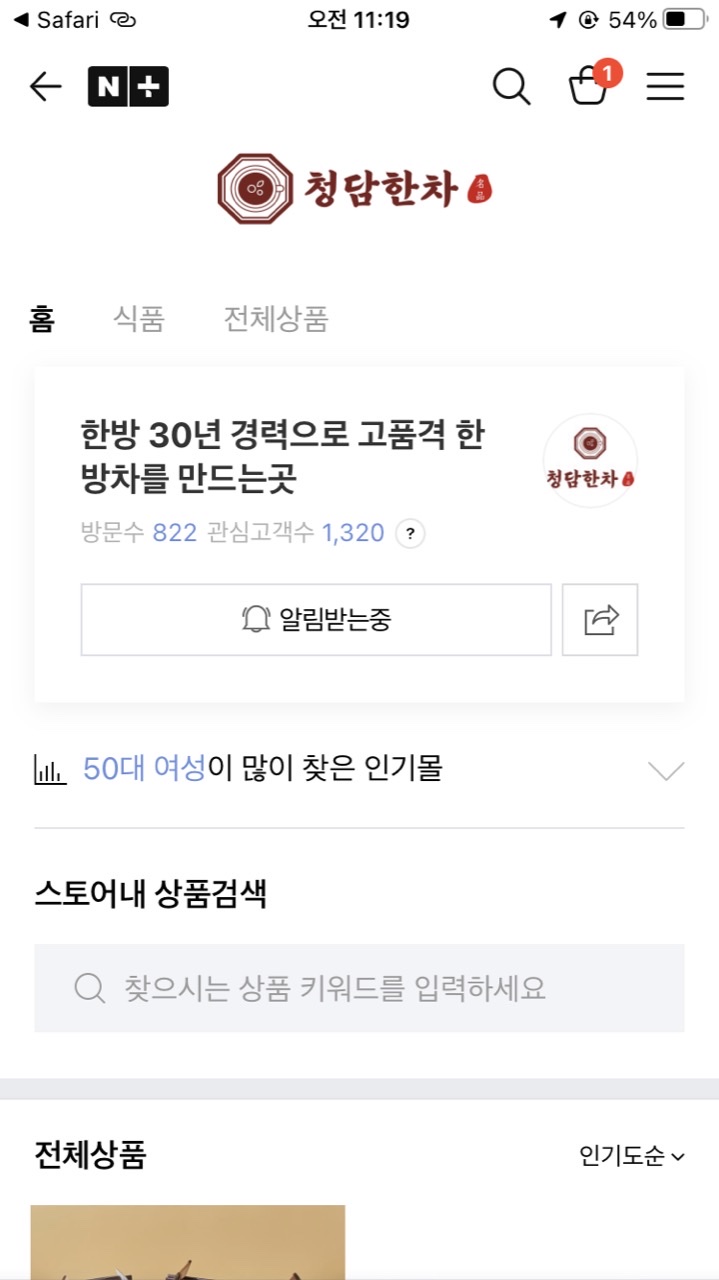Viewport: 719px width, 1280px height.
Task: Share this store
Action: click(600, 620)
